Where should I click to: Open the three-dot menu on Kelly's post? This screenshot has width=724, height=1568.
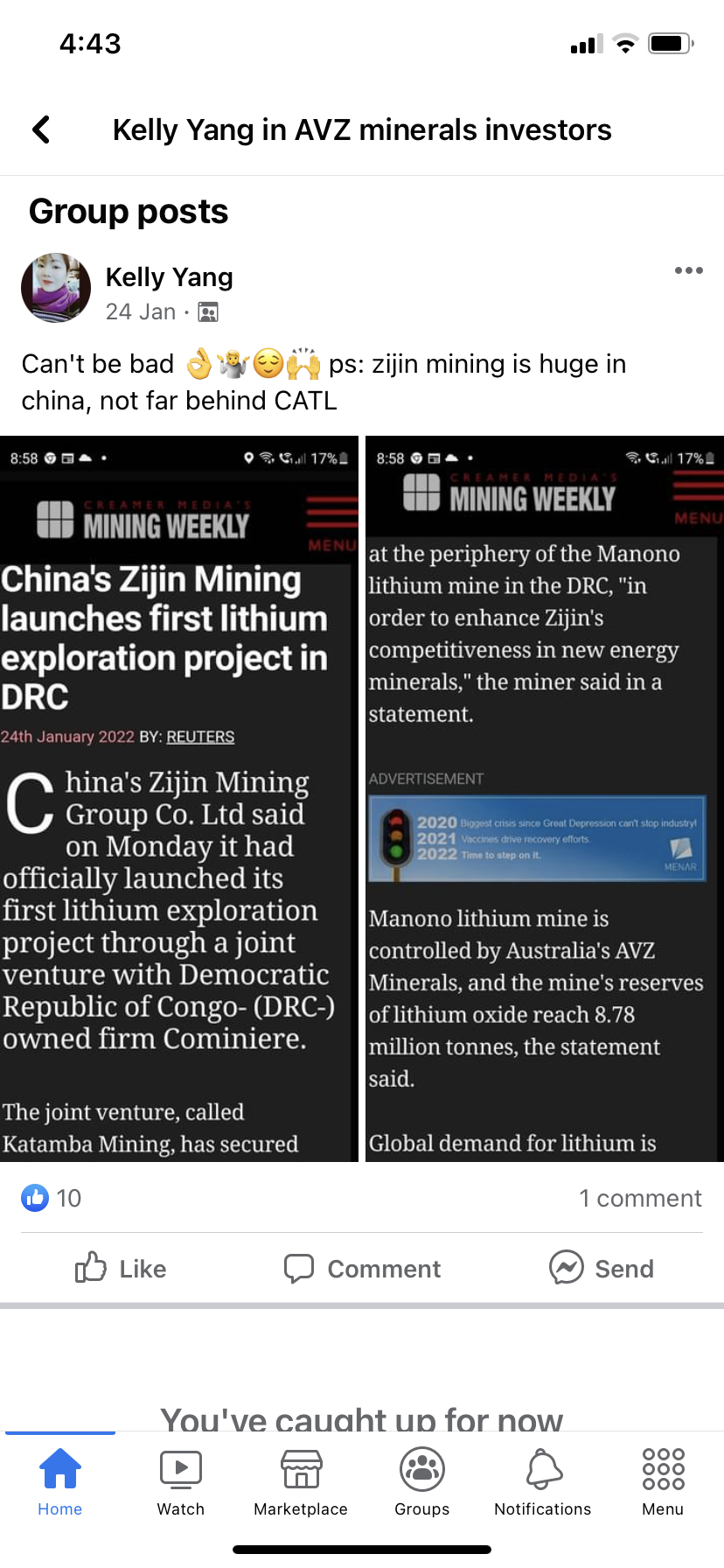pos(689,270)
